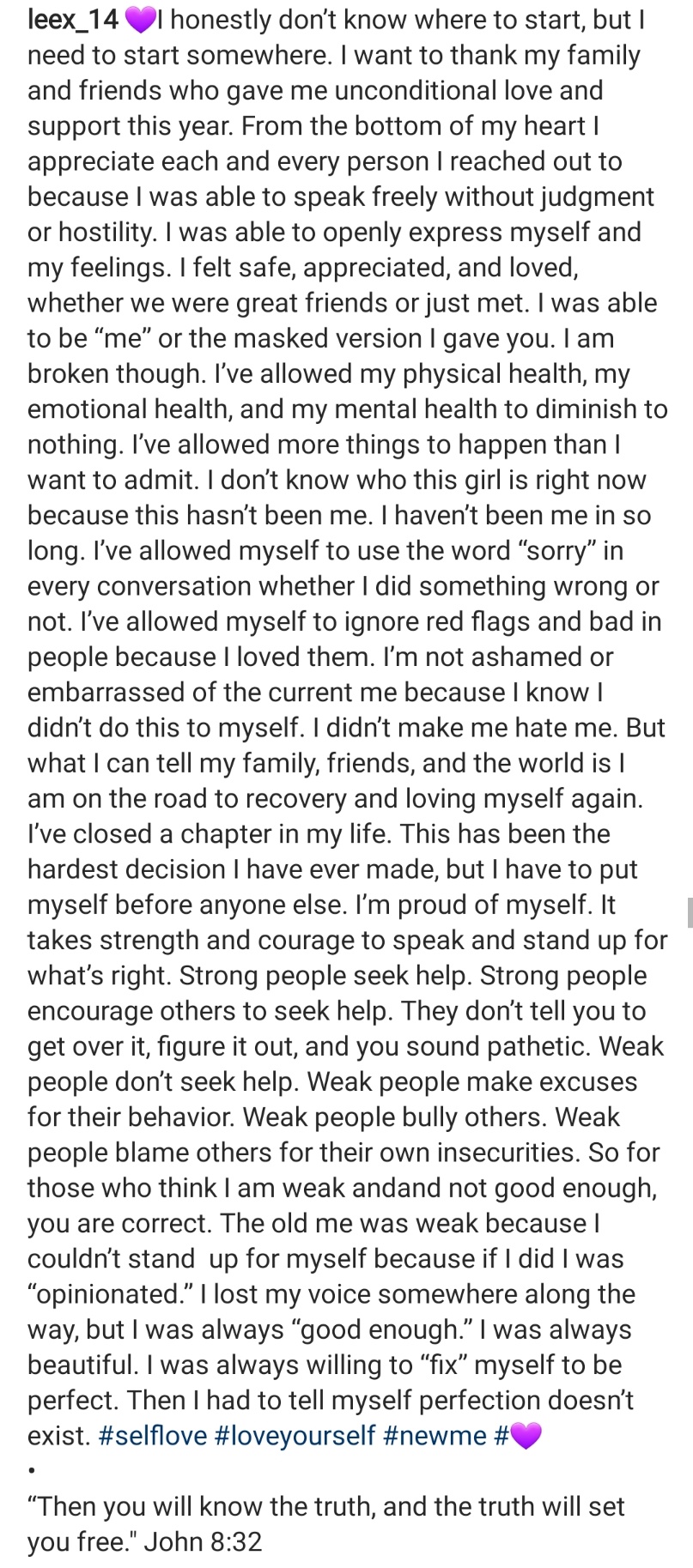Viewport: 693px width, 1568px height.
Task: Open the #selflove hashtag
Action: 153,1435
